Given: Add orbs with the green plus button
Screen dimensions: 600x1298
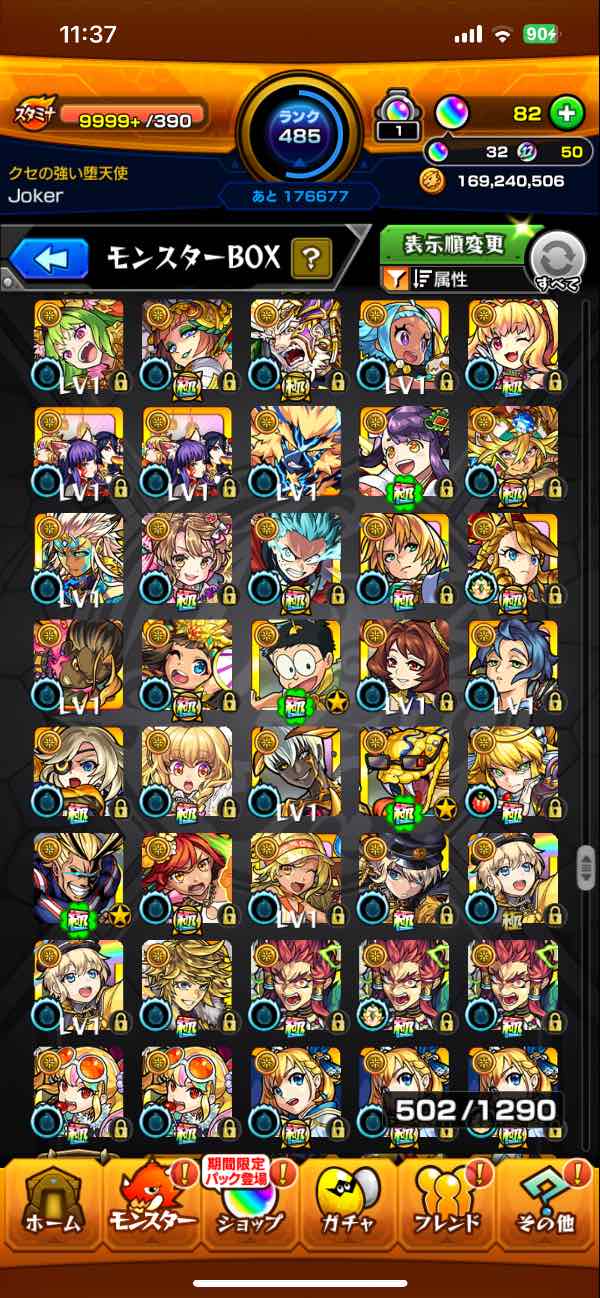Looking at the screenshot, I should coord(567,114).
